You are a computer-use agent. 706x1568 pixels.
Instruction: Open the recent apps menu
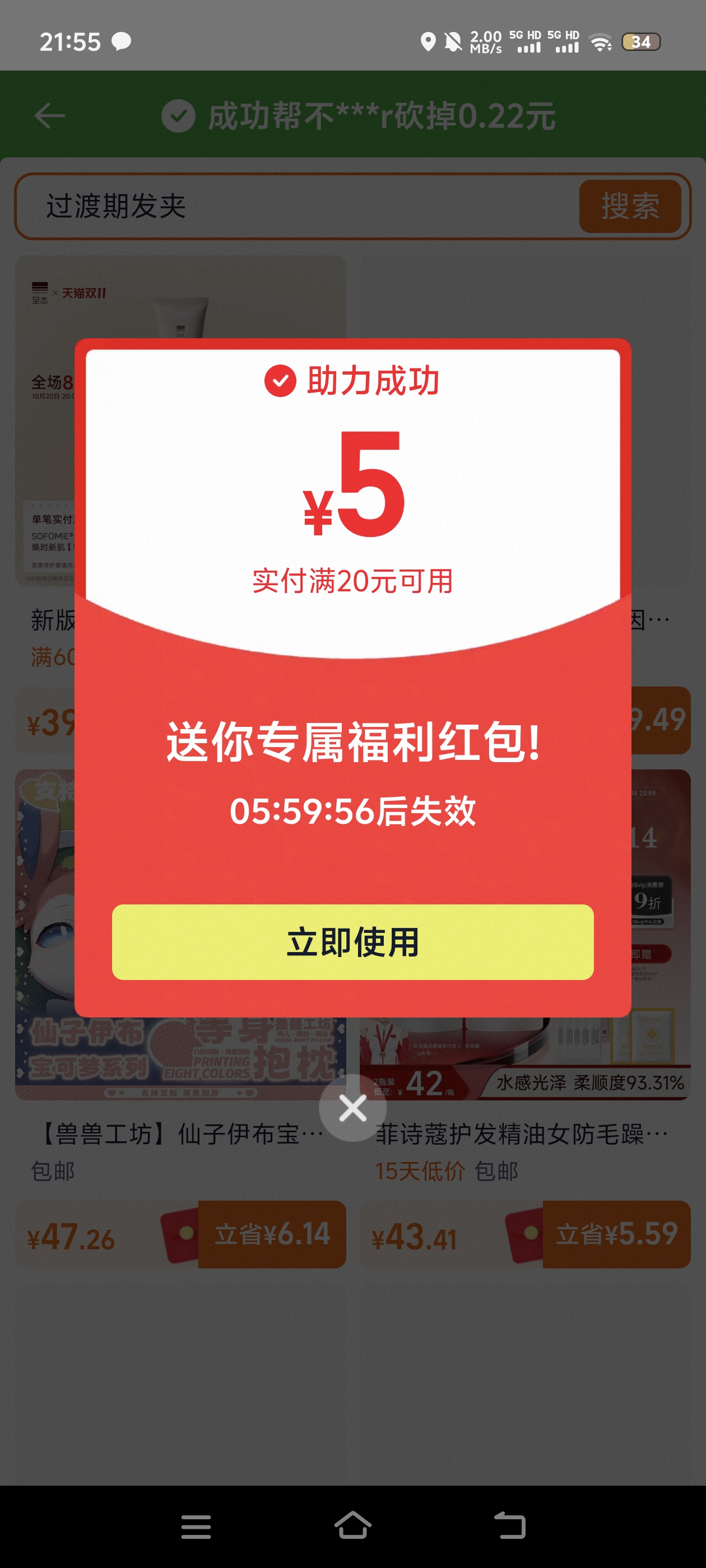[196, 1527]
